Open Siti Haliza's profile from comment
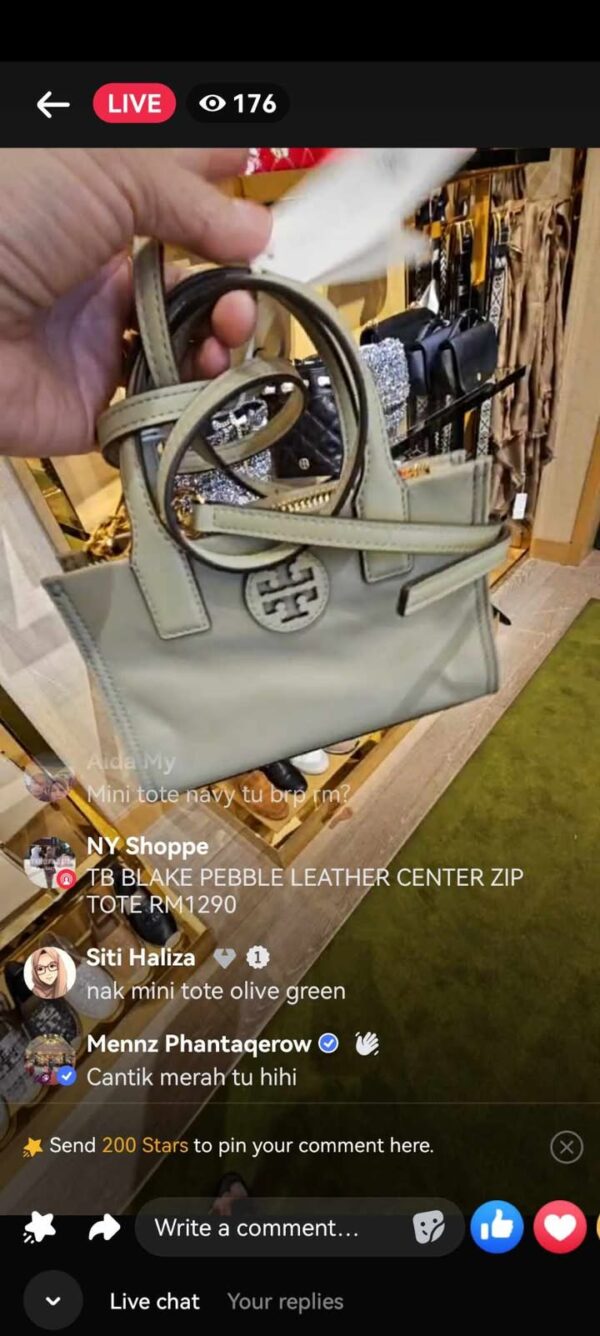The height and width of the screenshot is (1336, 600). (x=50, y=973)
